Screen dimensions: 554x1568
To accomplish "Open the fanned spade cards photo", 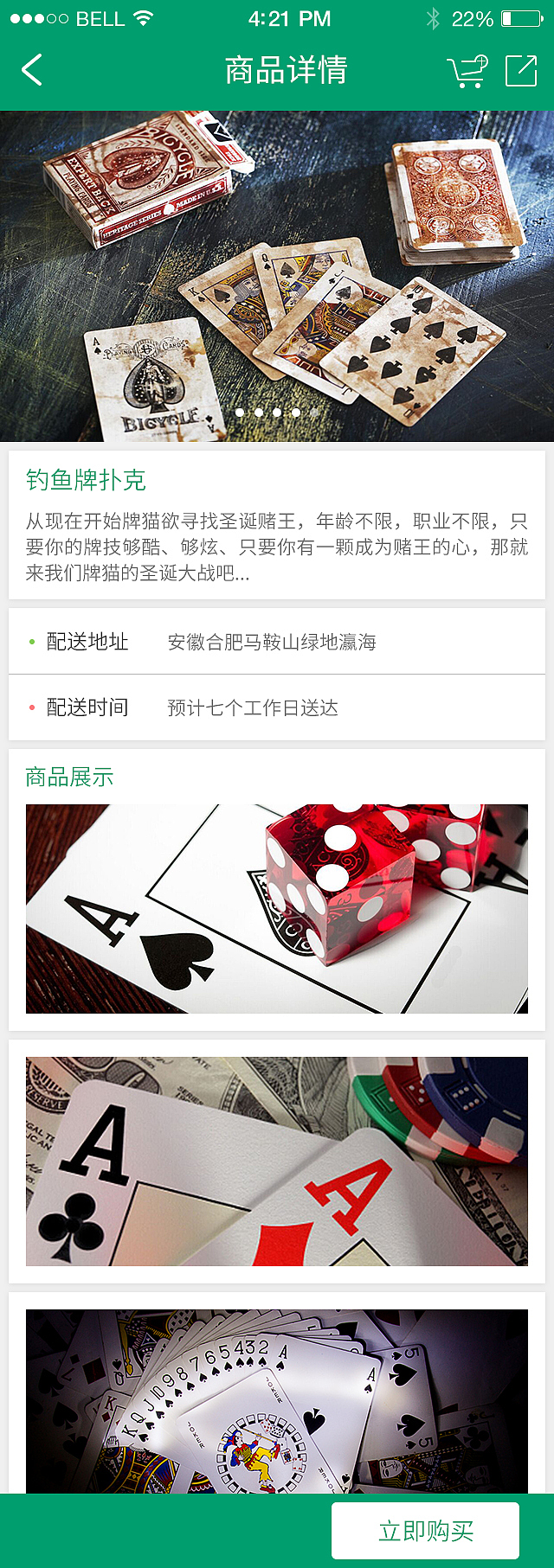I will pos(277,1399).
